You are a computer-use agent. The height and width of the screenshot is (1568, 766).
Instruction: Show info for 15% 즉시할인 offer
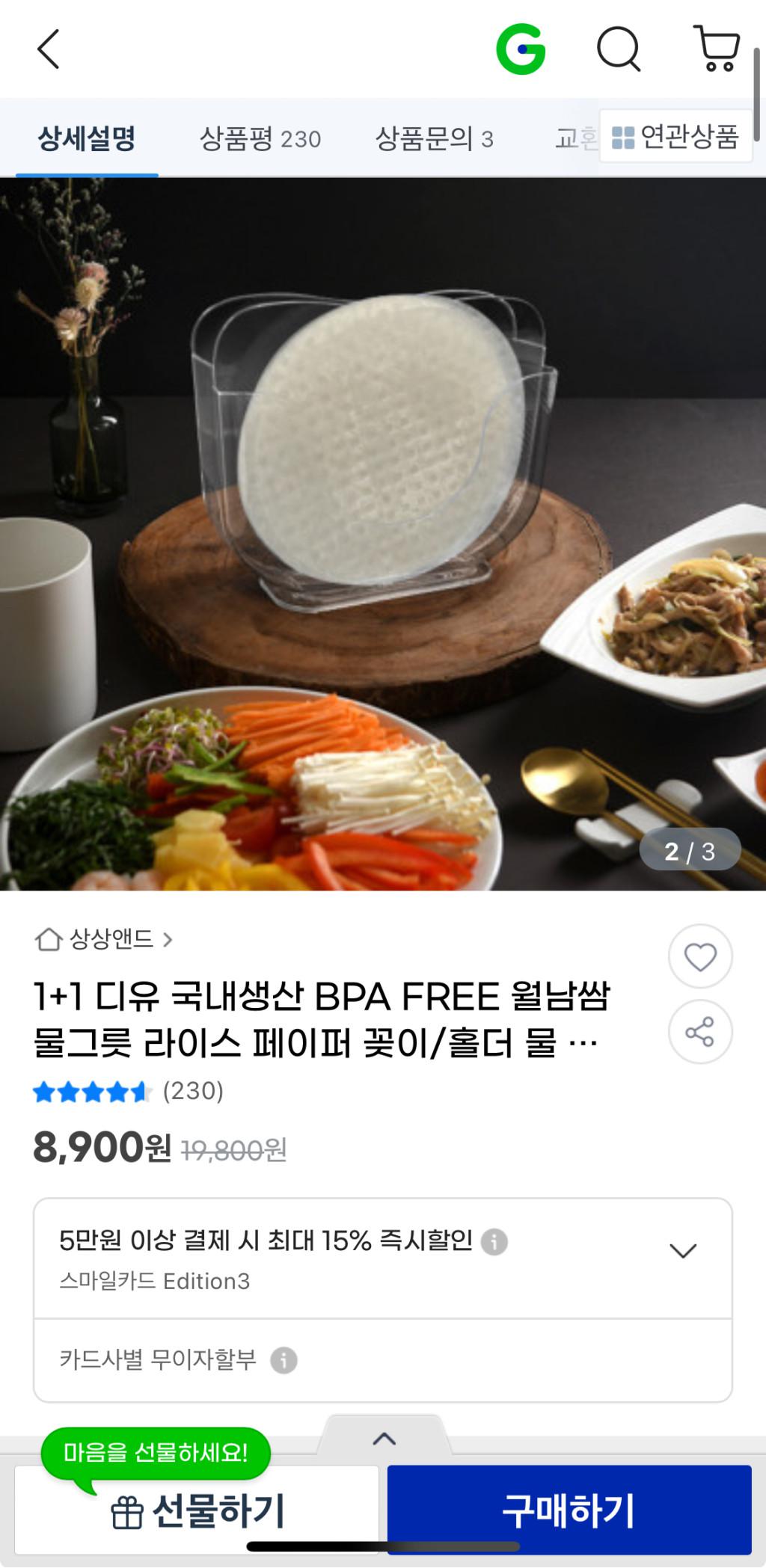pos(494,1242)
